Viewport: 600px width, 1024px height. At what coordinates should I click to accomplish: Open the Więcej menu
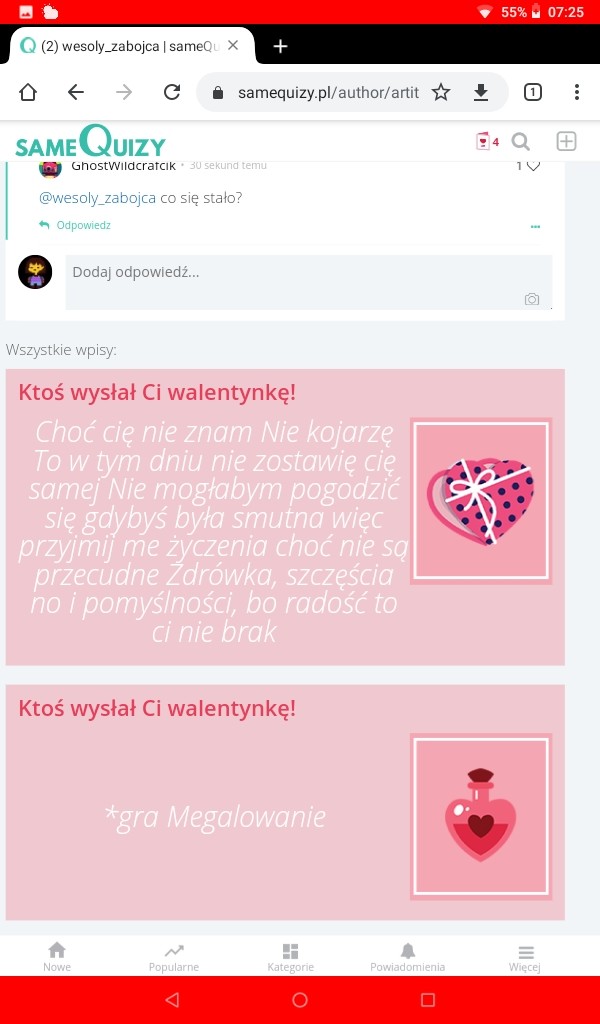point(525,956)
